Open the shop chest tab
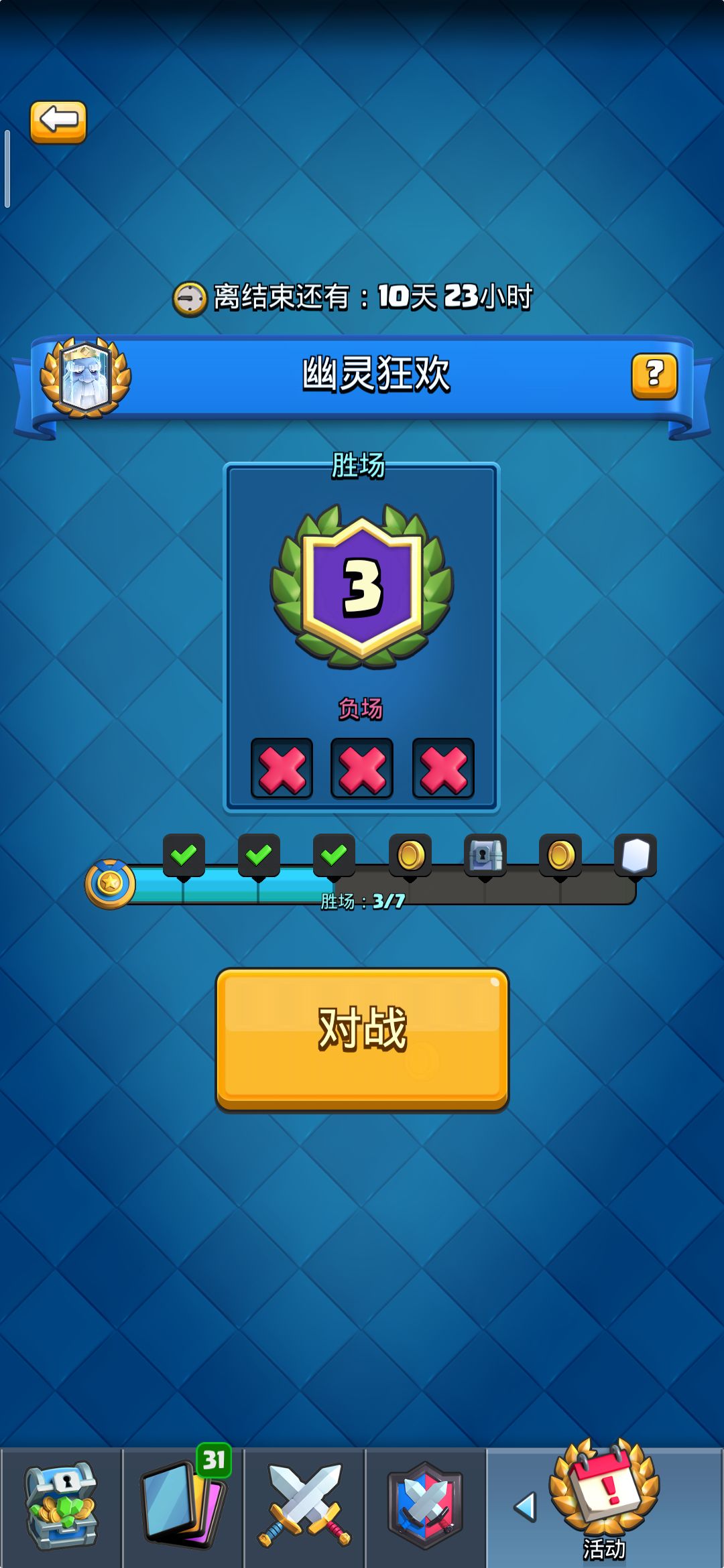 tap(61, 1507)
